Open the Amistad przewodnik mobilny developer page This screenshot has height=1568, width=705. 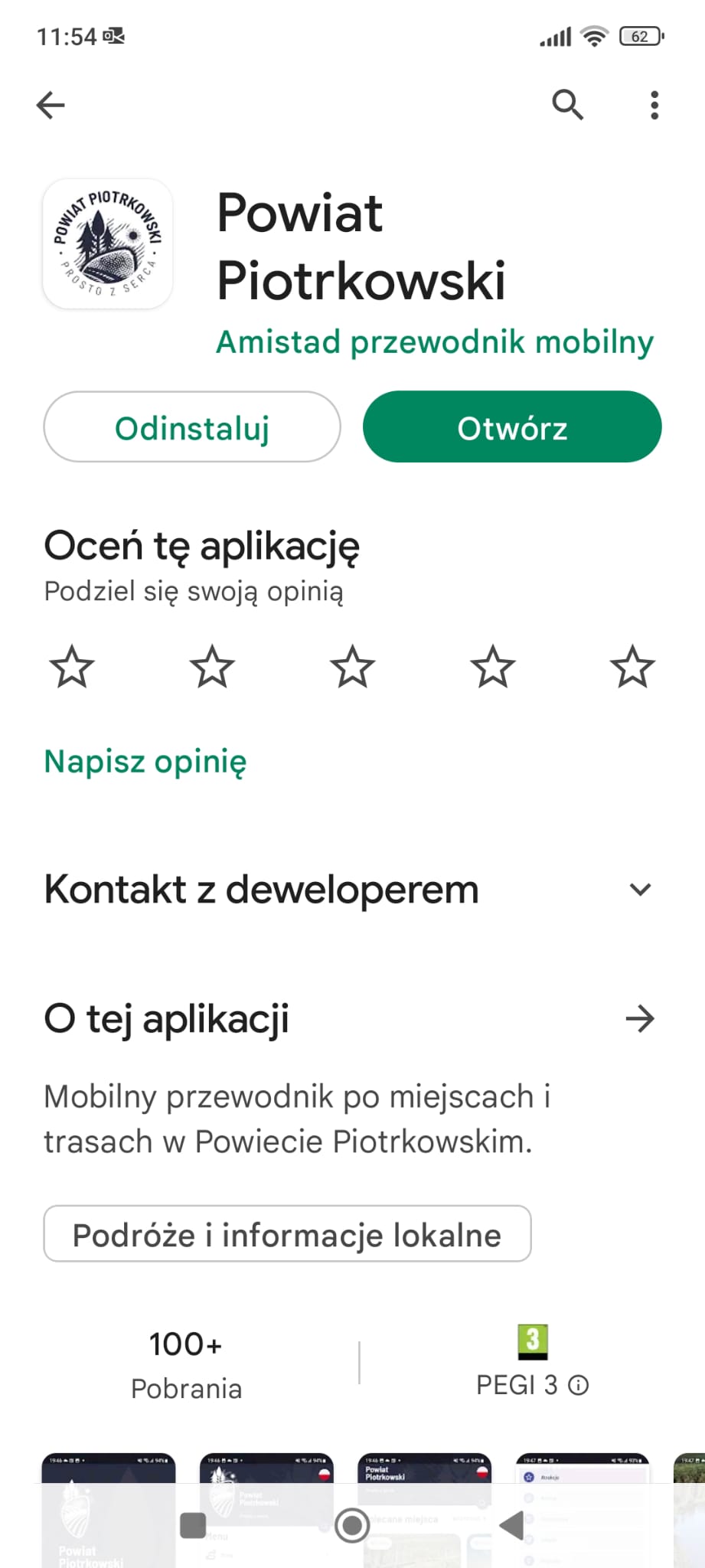point(434,341)
